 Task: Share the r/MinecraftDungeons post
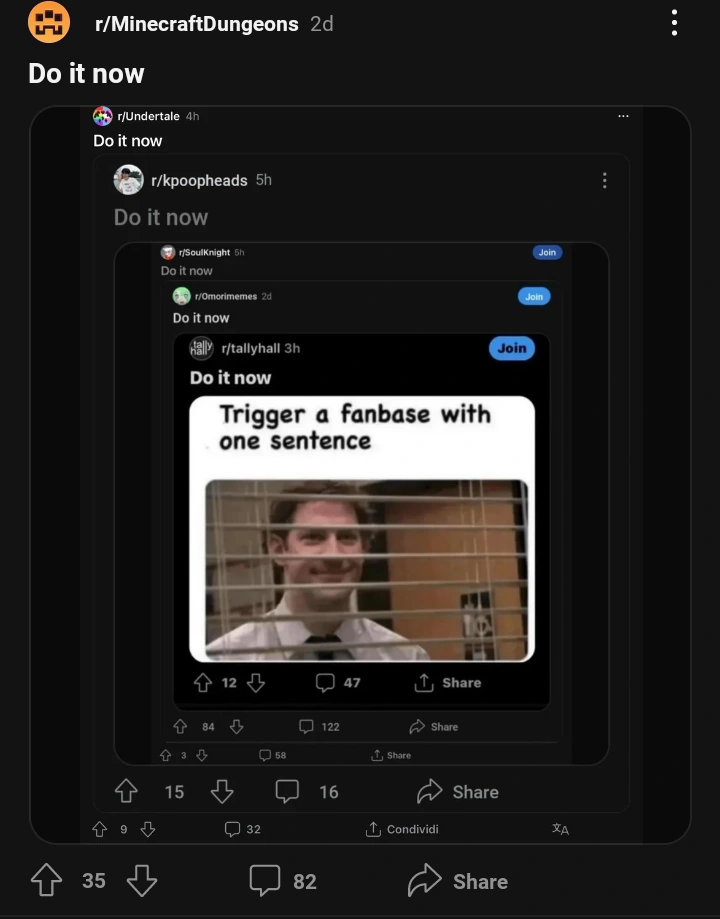coord(458,881)
